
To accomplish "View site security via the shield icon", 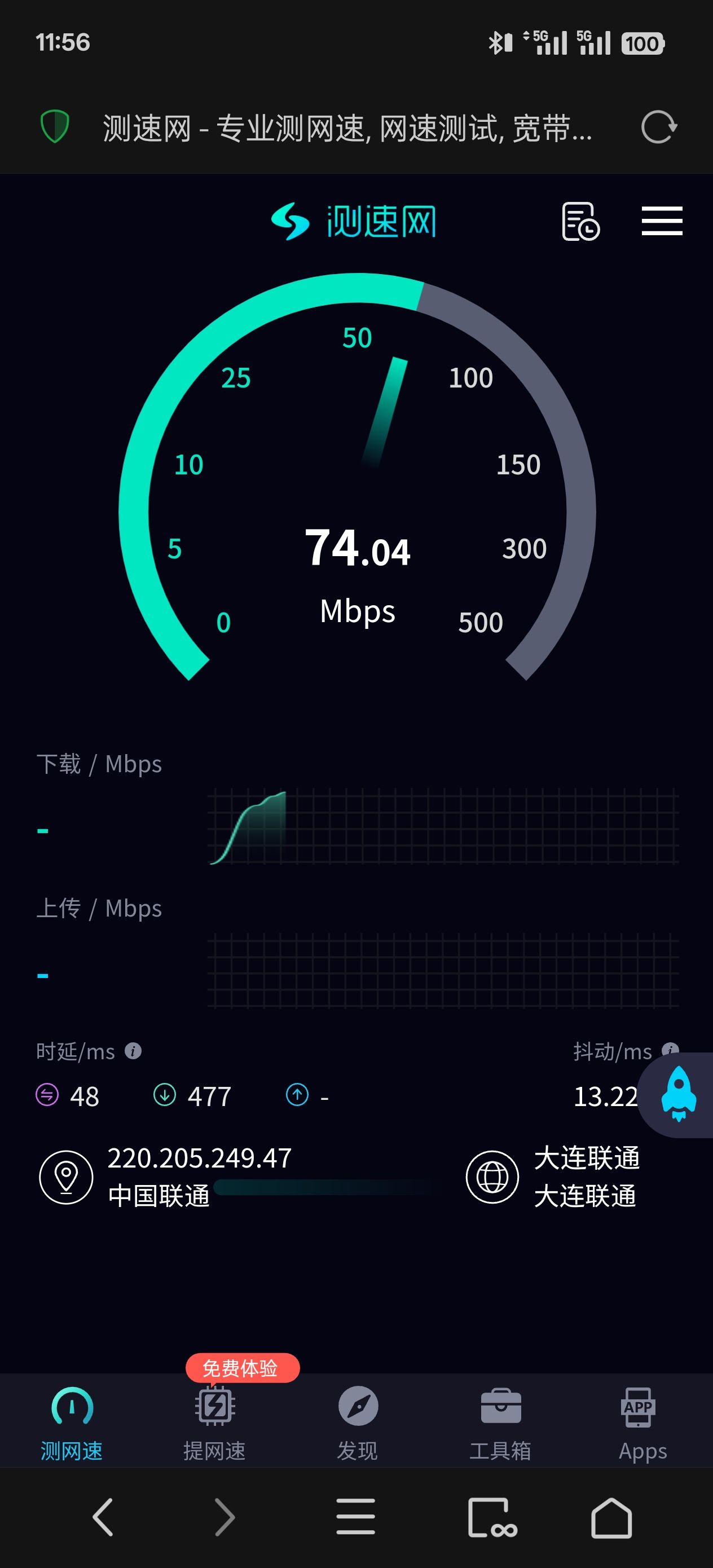I will 55,126.
